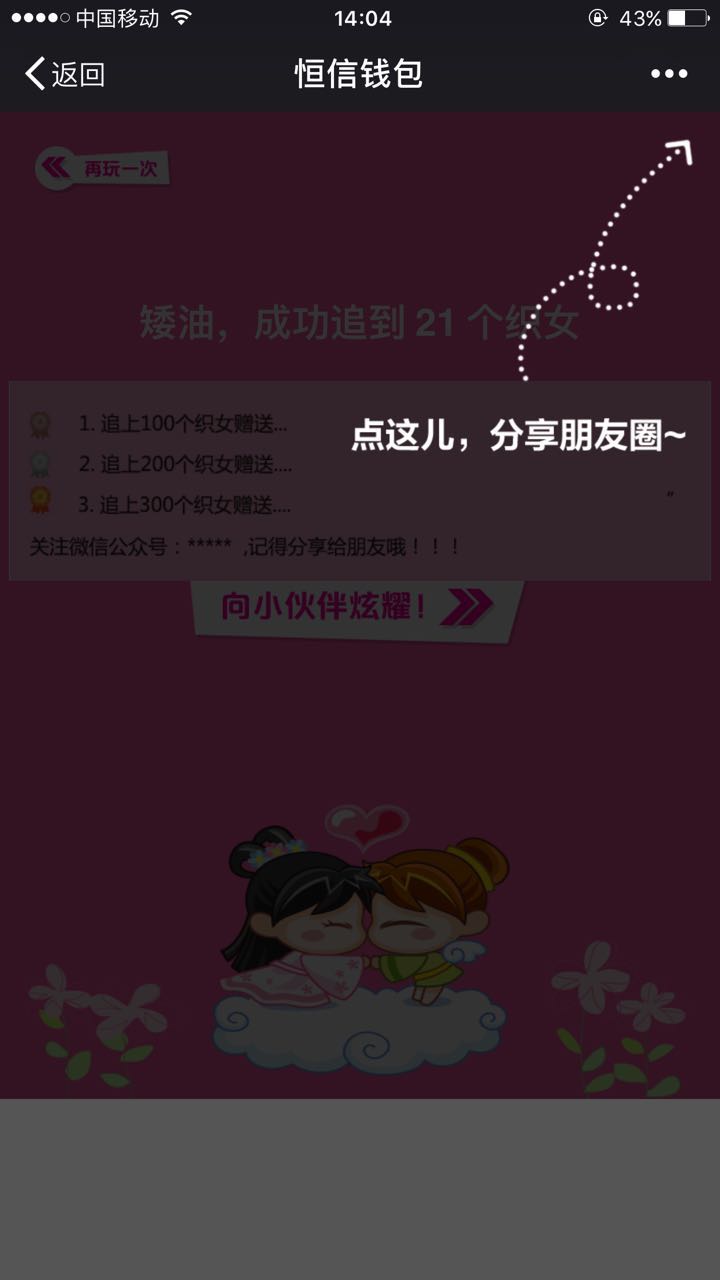
Task: Tap 再玩一次 to play again
Action: [103, 168]
